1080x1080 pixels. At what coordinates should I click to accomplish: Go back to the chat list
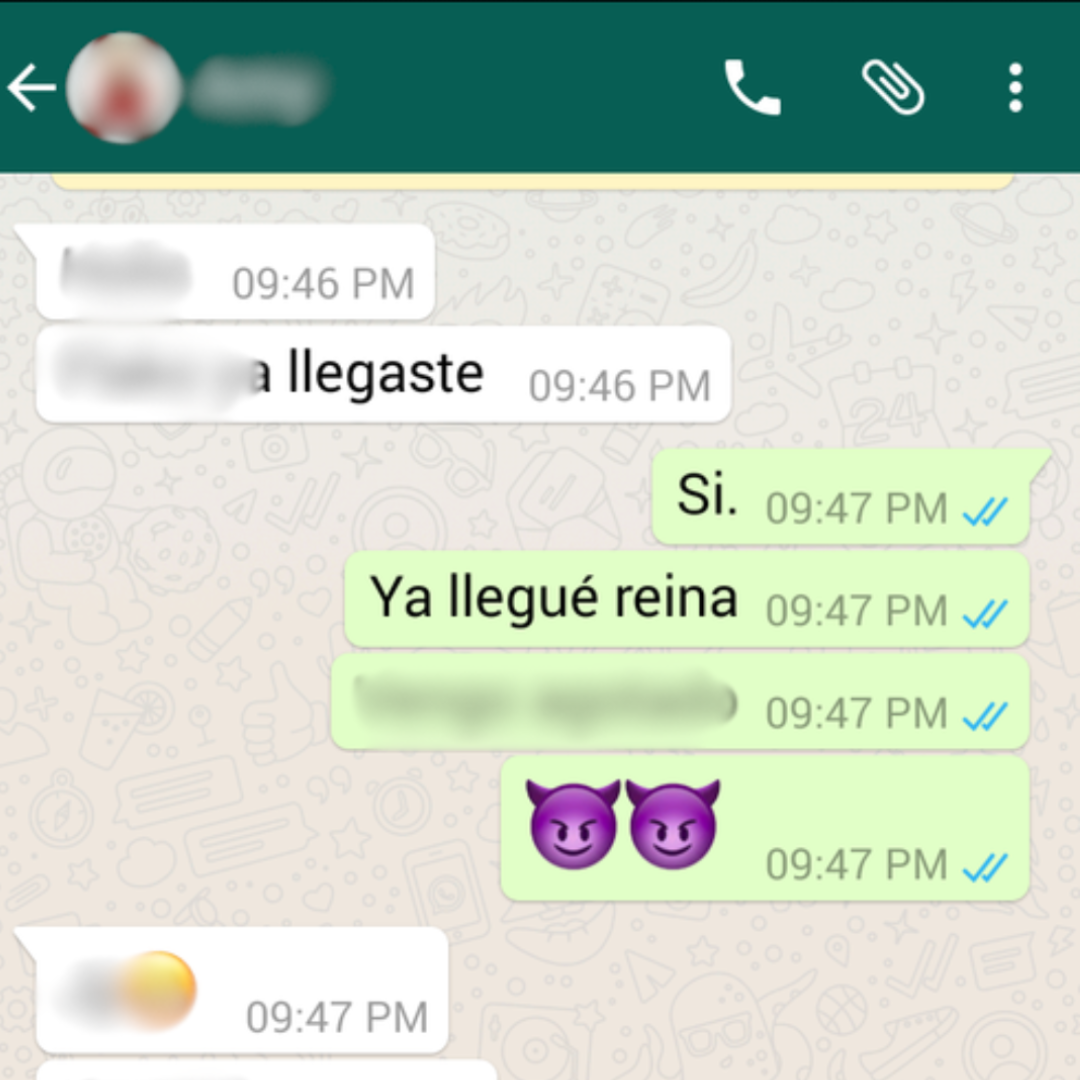(32, 90)
